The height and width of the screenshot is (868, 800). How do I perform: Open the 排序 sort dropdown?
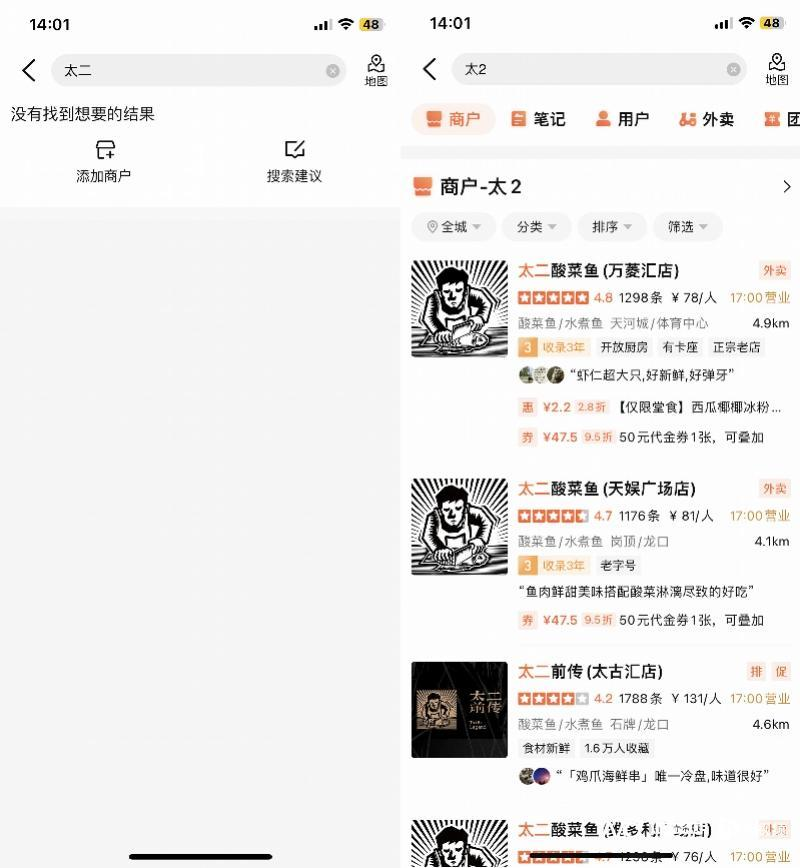tap(612, 227)
